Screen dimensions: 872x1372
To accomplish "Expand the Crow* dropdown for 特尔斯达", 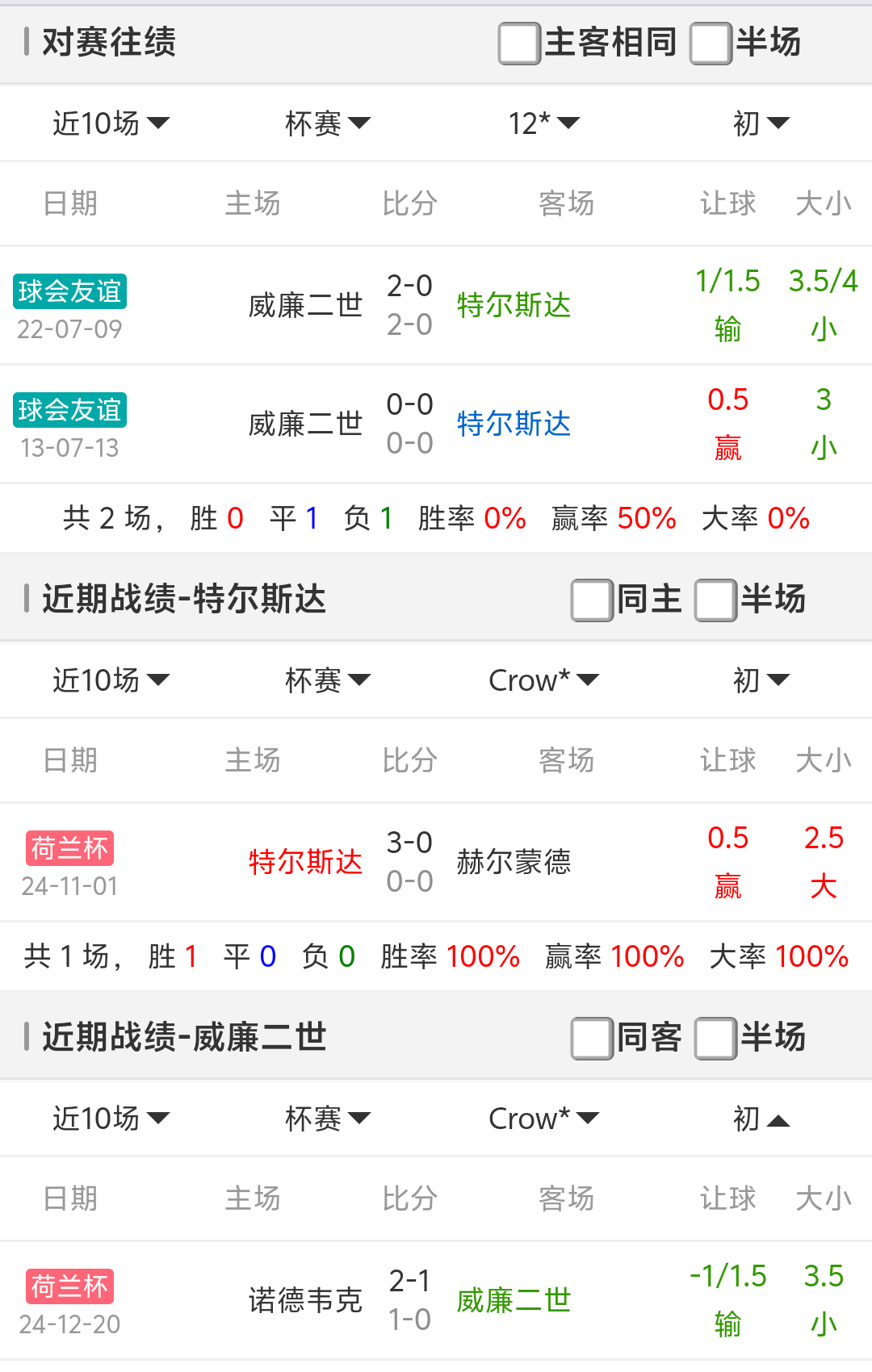I will tap(543, 680).
